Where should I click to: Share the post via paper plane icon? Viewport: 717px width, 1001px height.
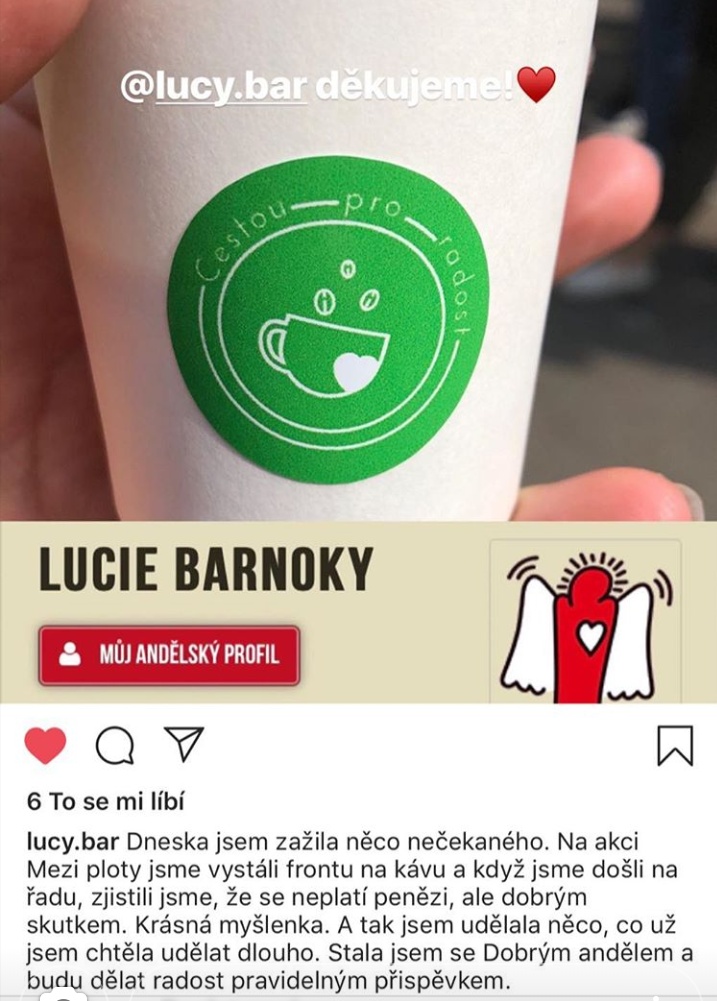184,743
